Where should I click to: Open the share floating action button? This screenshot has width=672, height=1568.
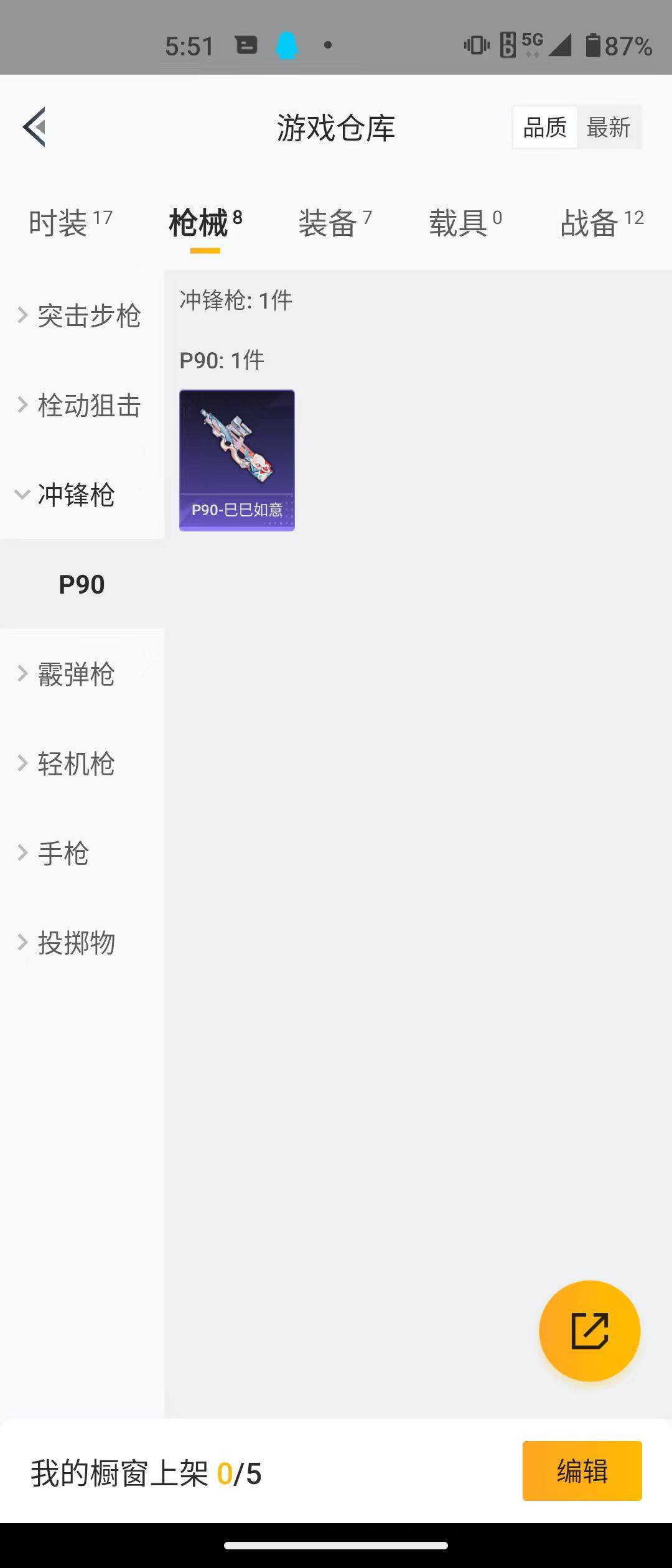pos(590,1332)
